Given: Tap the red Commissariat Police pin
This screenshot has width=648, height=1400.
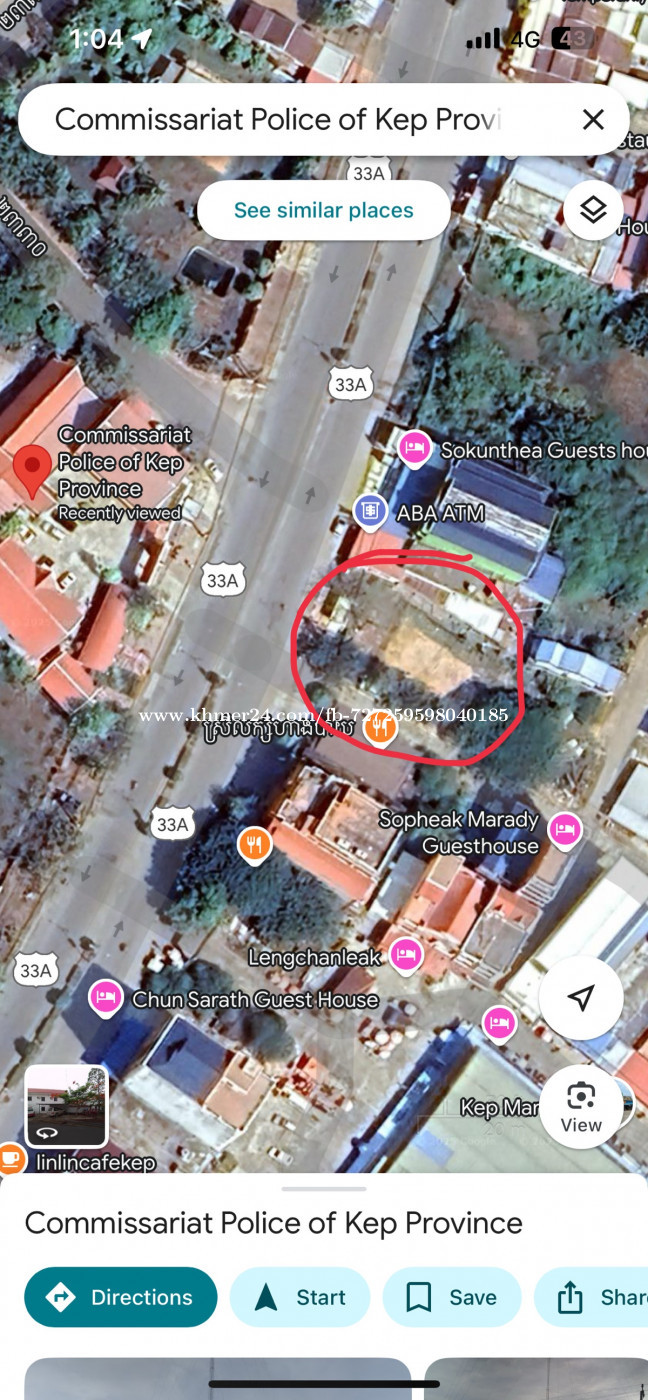Looking at the screenshot, I should point(32,472).
